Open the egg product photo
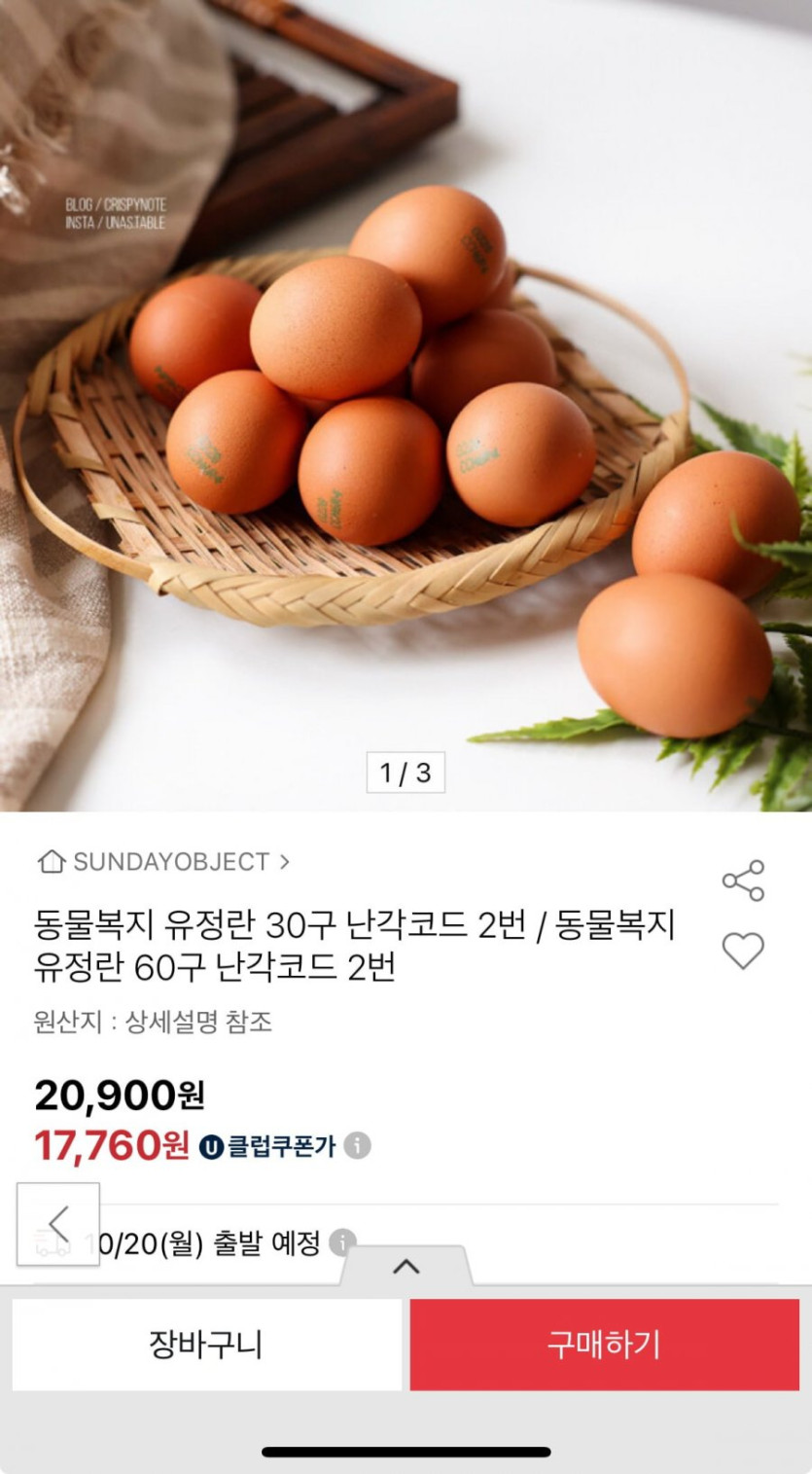 406,409
